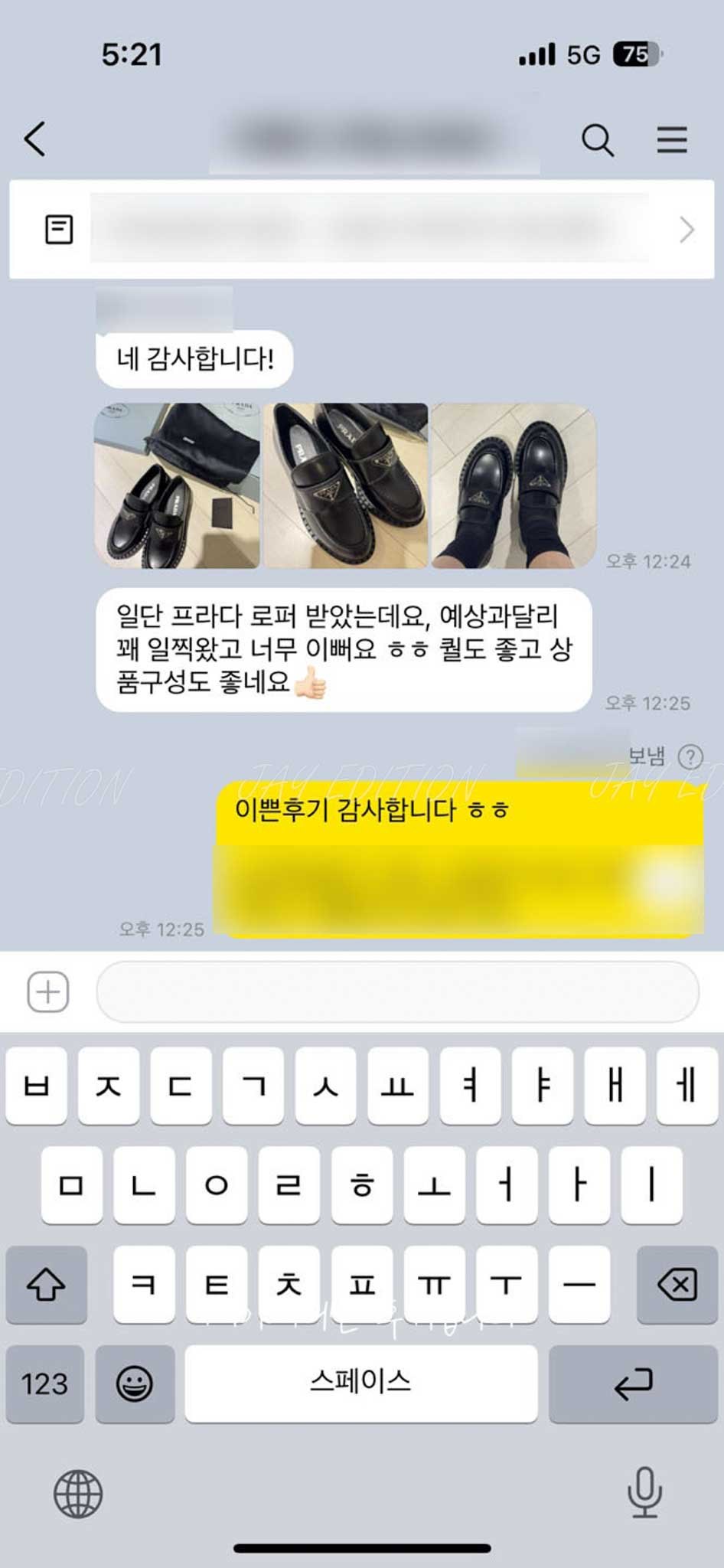The image size is (724, 1568).
Task: Open the photo of loafers with dust bag
Action: click(x=177, y=485)
